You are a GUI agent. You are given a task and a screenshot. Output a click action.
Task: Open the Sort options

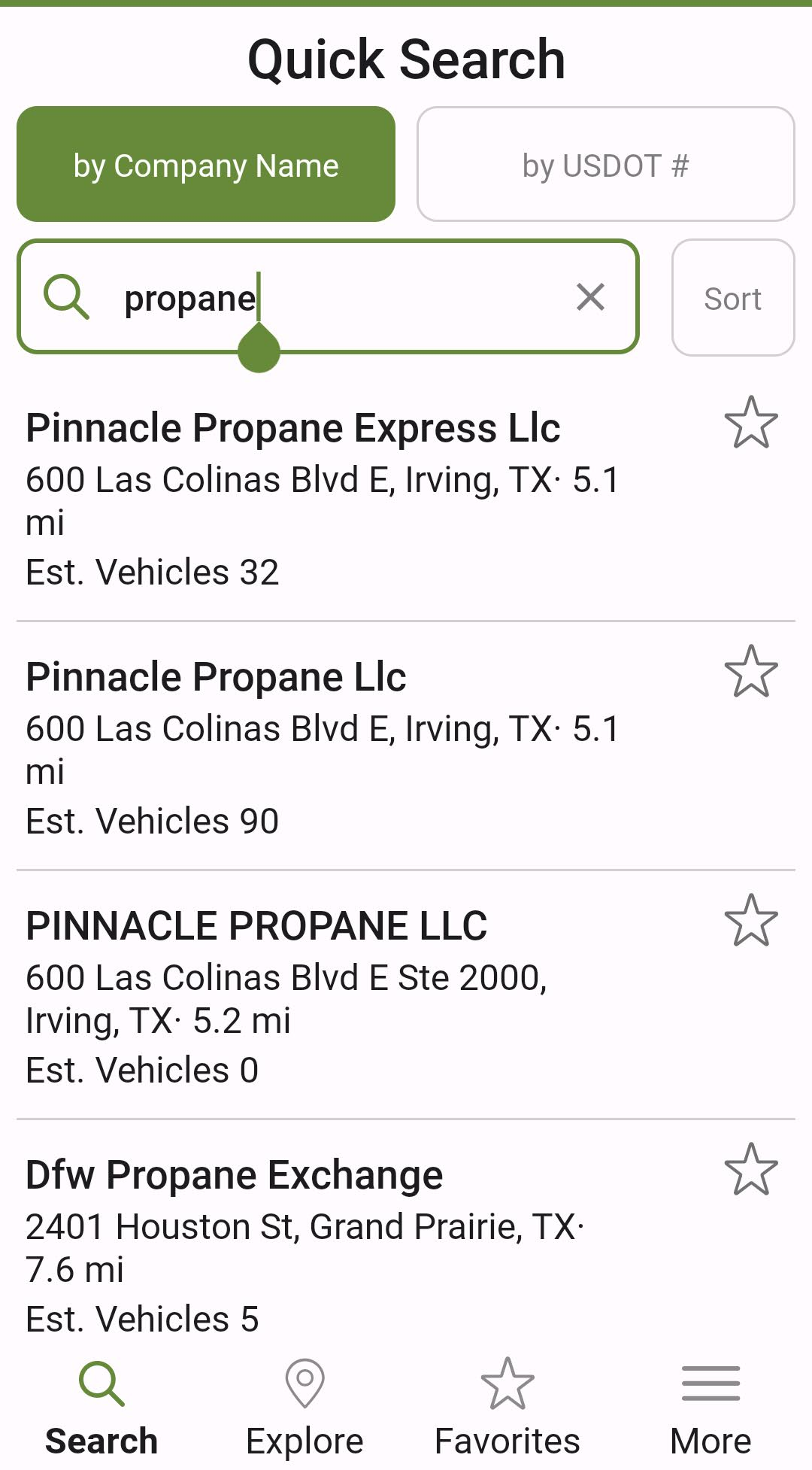pyautogui.click(x=733, y=298)
